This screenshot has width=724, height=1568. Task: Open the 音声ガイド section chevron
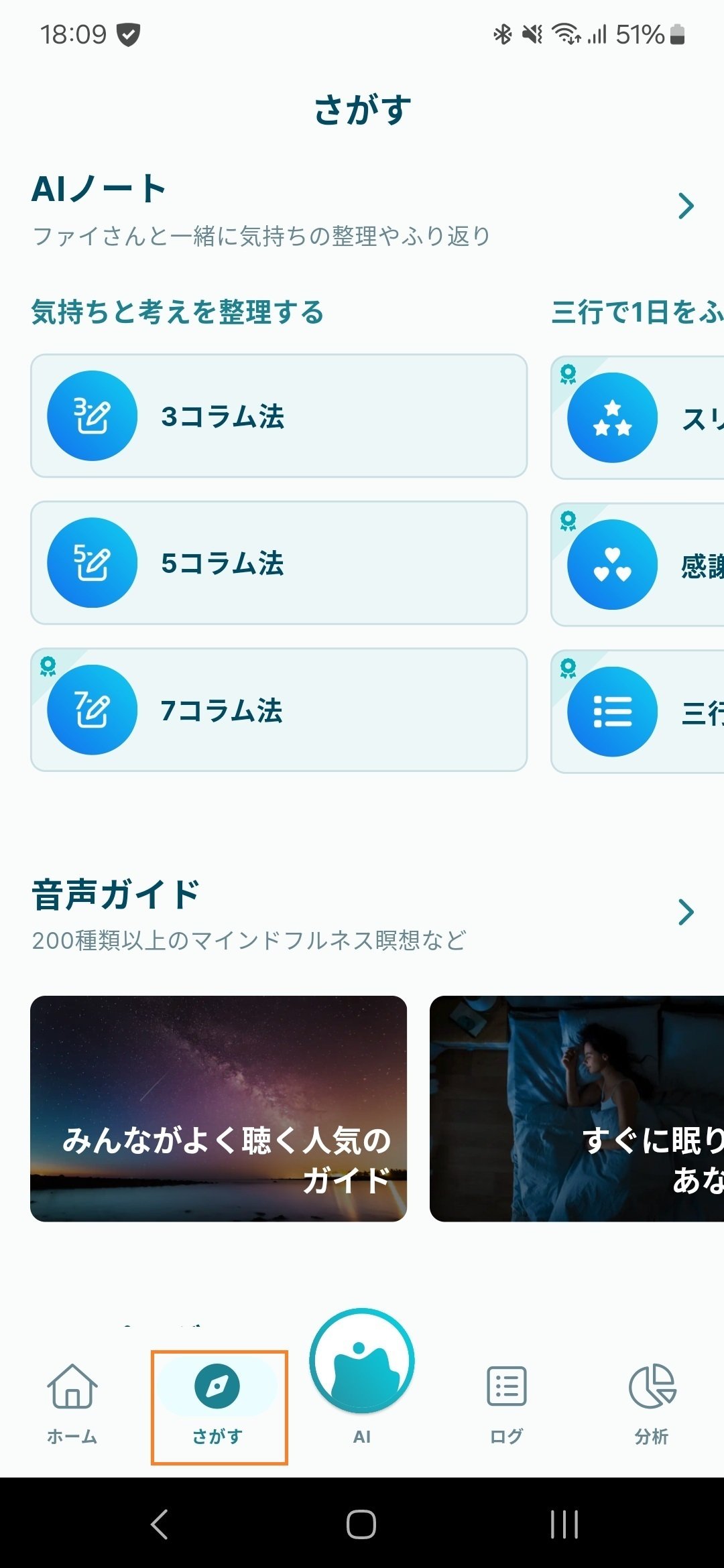tap(686, 911)
